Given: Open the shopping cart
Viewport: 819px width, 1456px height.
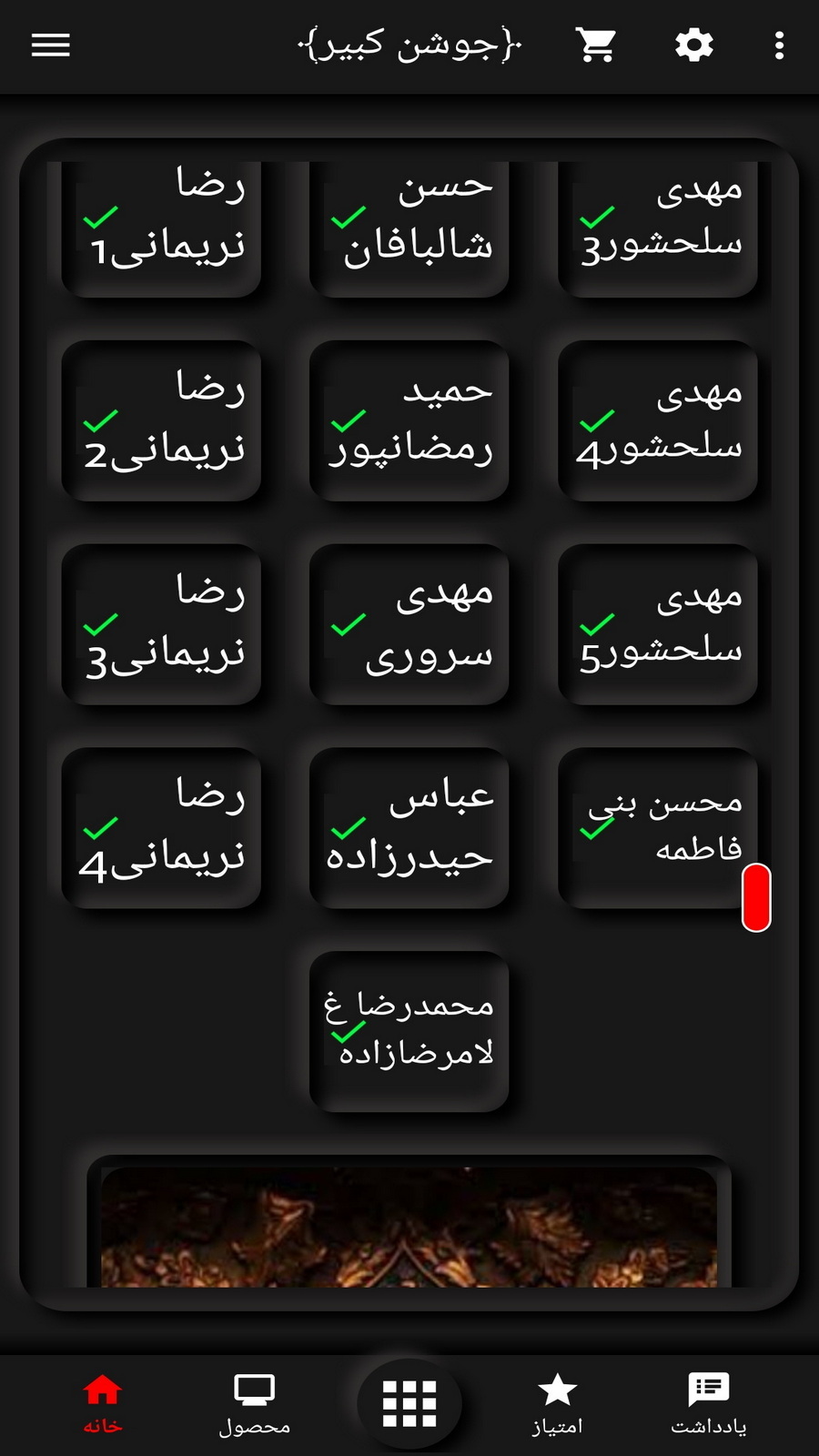Looking at the screenshot, I should coord(596,45).
